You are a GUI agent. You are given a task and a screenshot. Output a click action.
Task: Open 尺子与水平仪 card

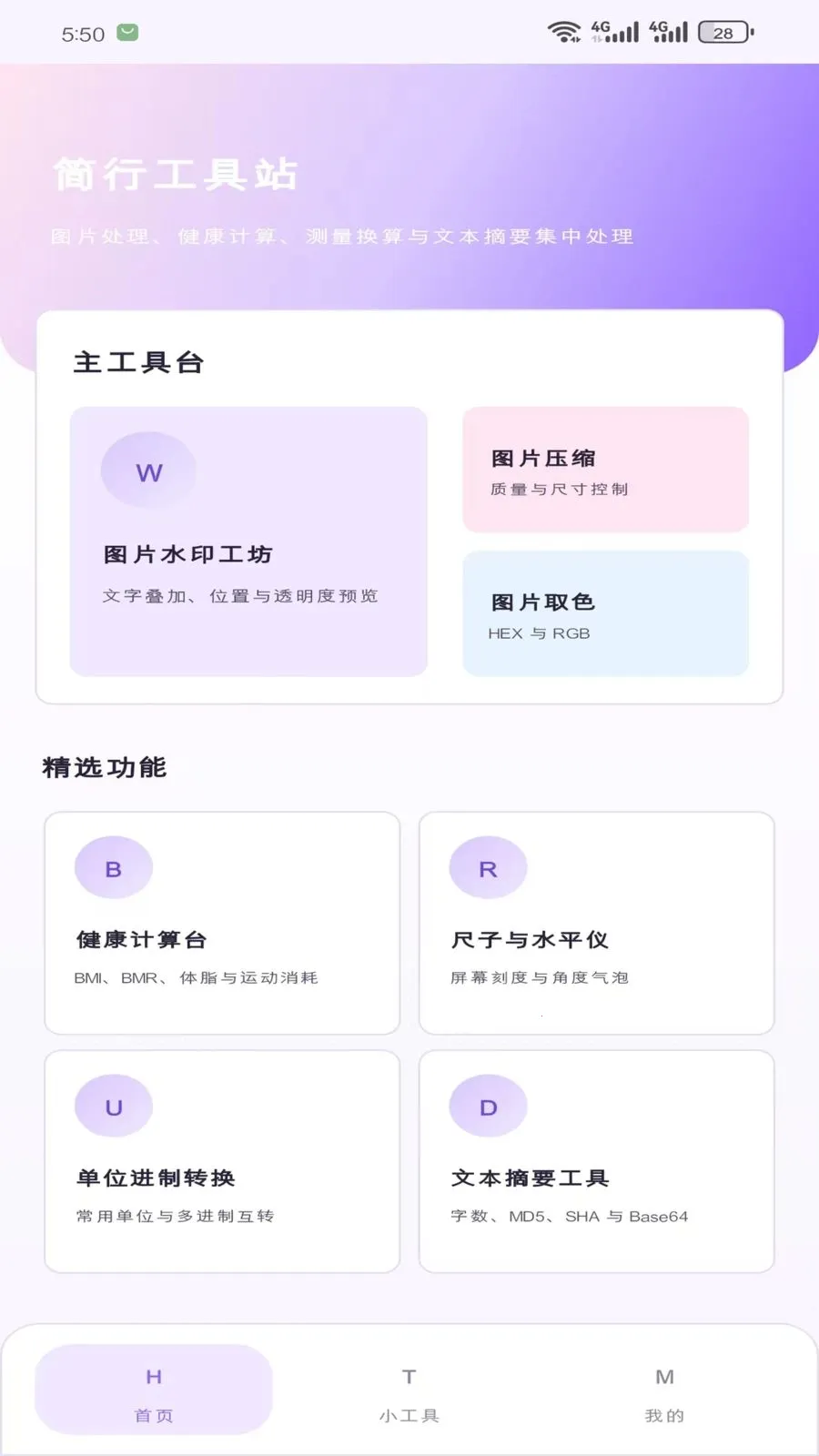click(x=596, y=923)
